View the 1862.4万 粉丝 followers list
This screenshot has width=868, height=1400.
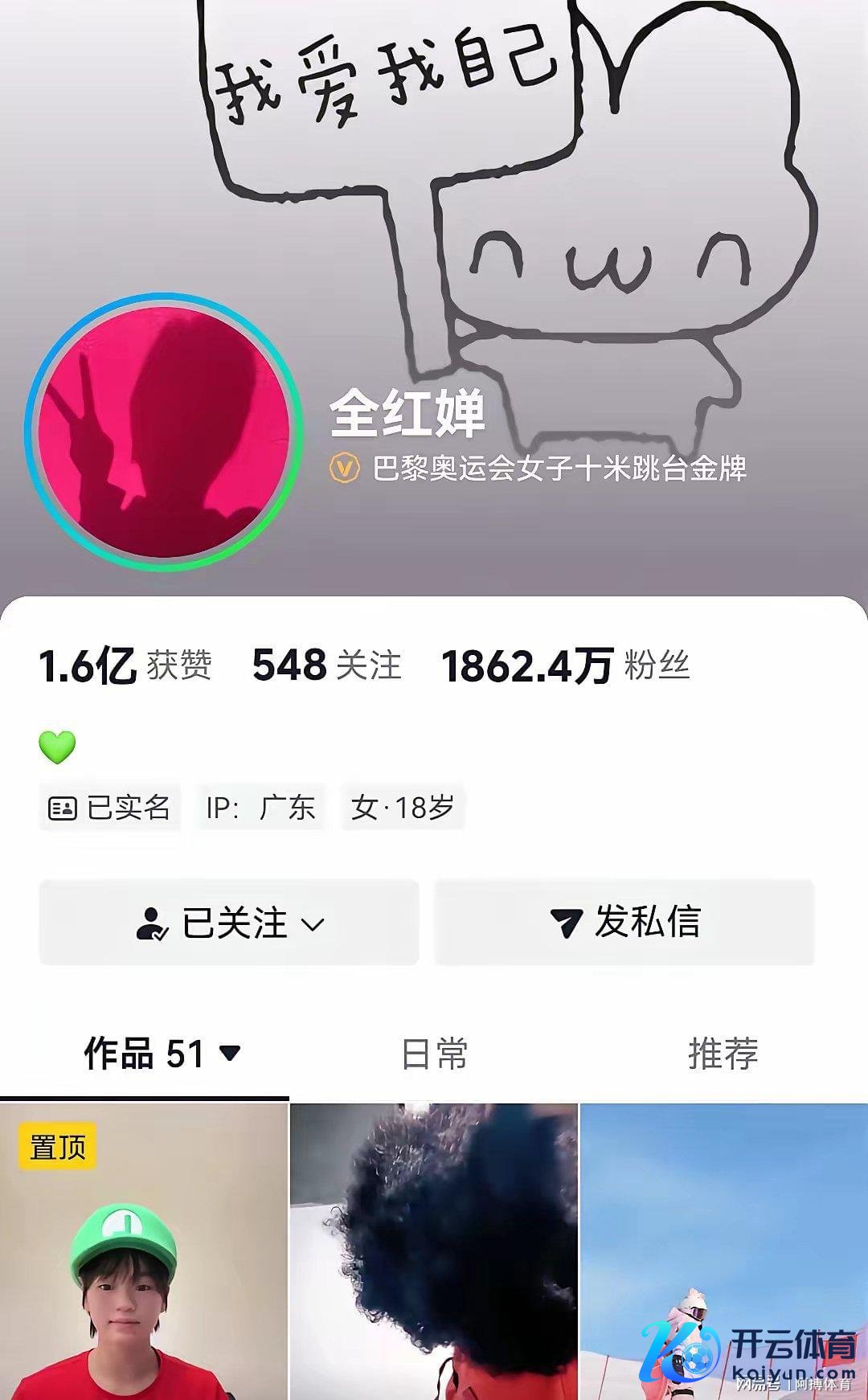tap(565, 665)
